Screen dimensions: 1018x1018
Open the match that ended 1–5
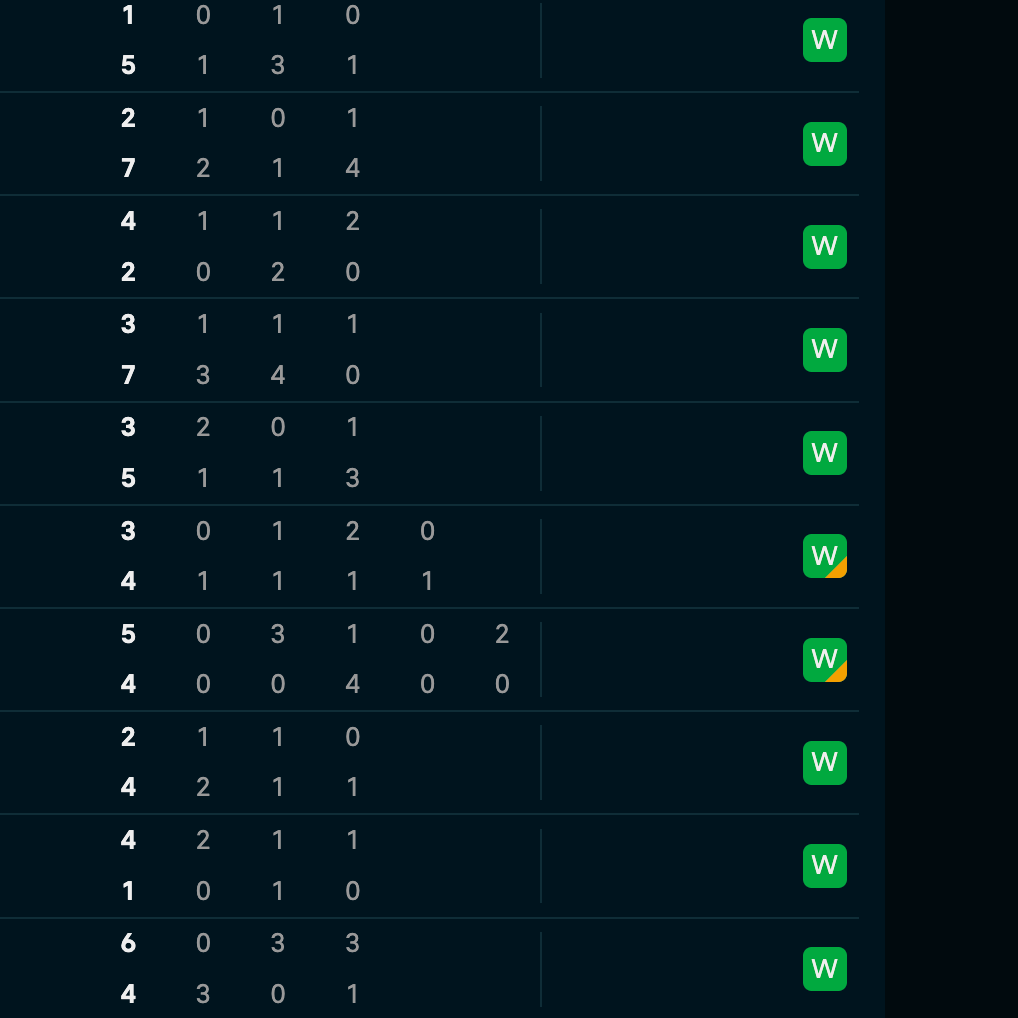400,41
